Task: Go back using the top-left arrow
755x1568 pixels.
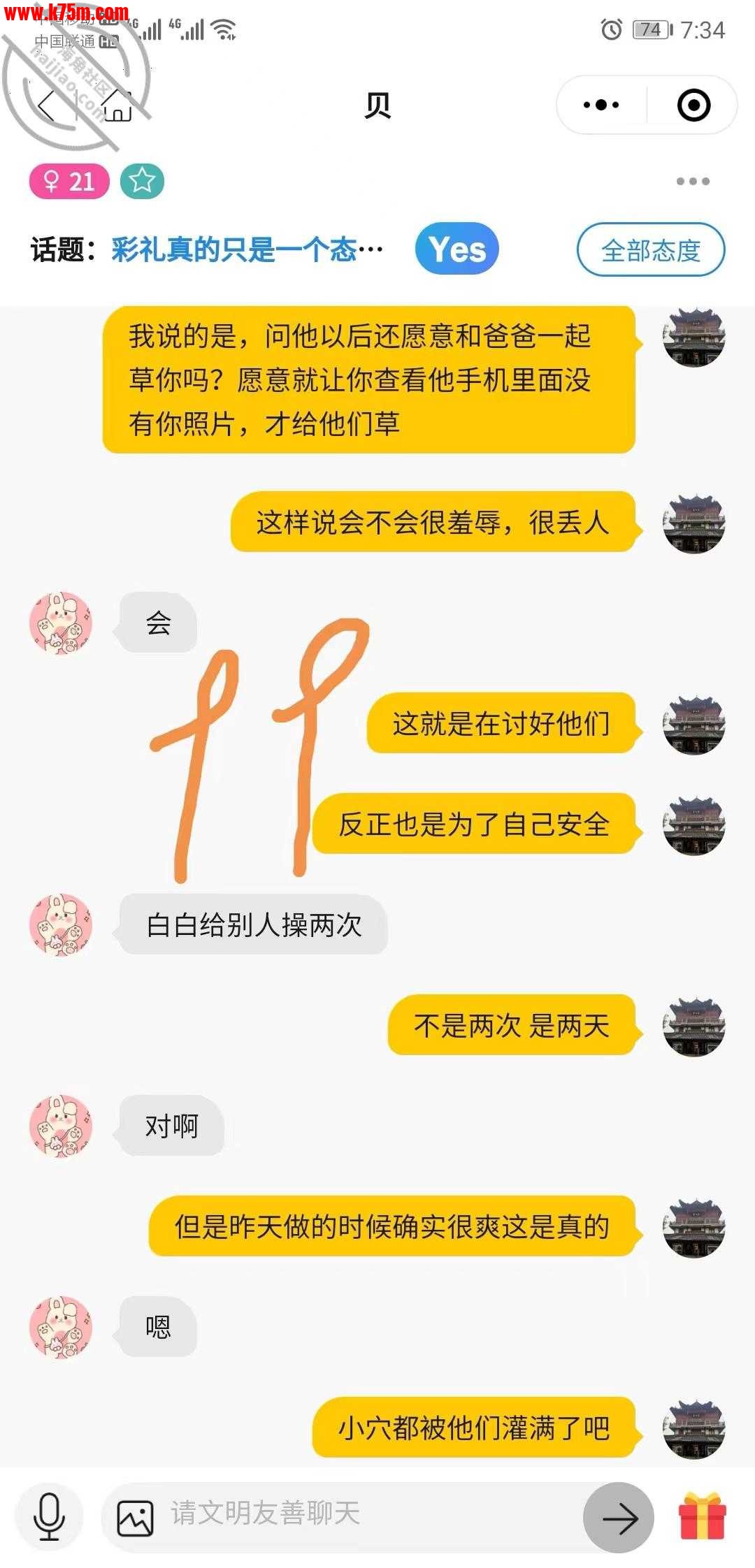Action: pyautogui.click(x=48, y=107)
